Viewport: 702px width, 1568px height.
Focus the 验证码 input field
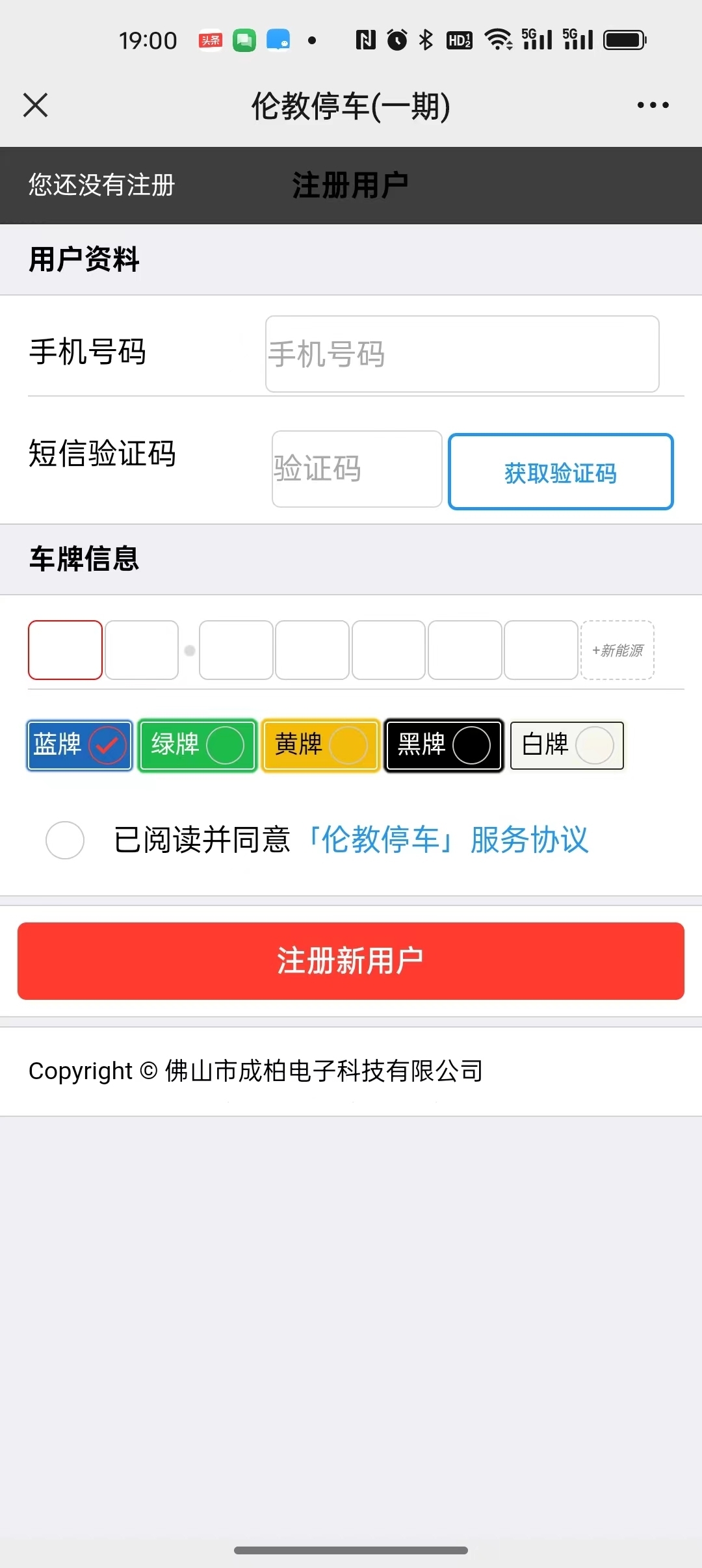click(357, 469)
